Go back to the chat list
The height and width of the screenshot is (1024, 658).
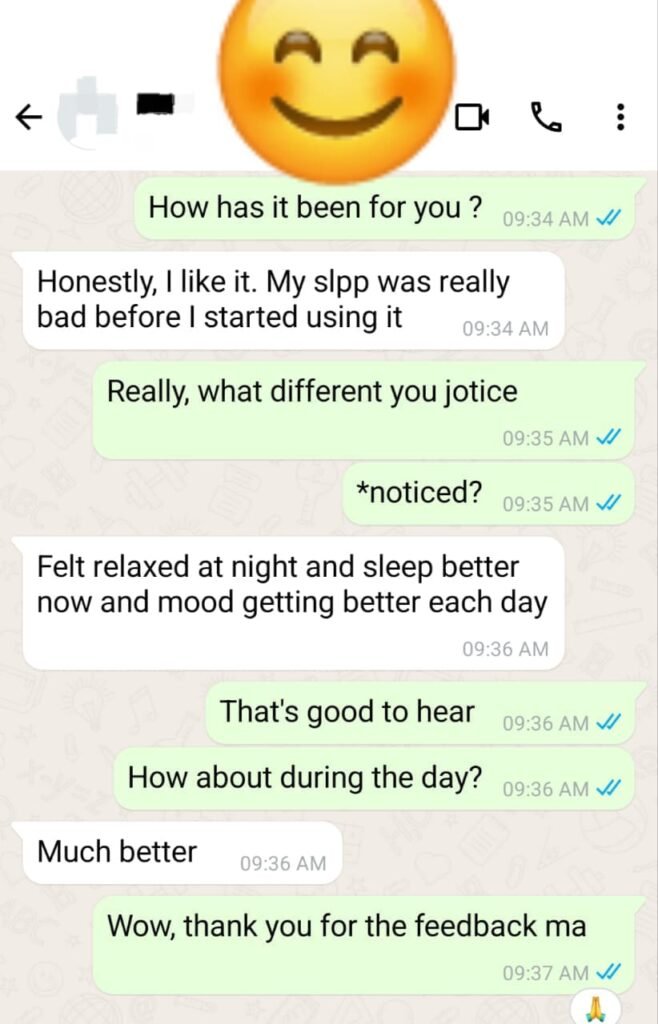[x=28, y=118]
